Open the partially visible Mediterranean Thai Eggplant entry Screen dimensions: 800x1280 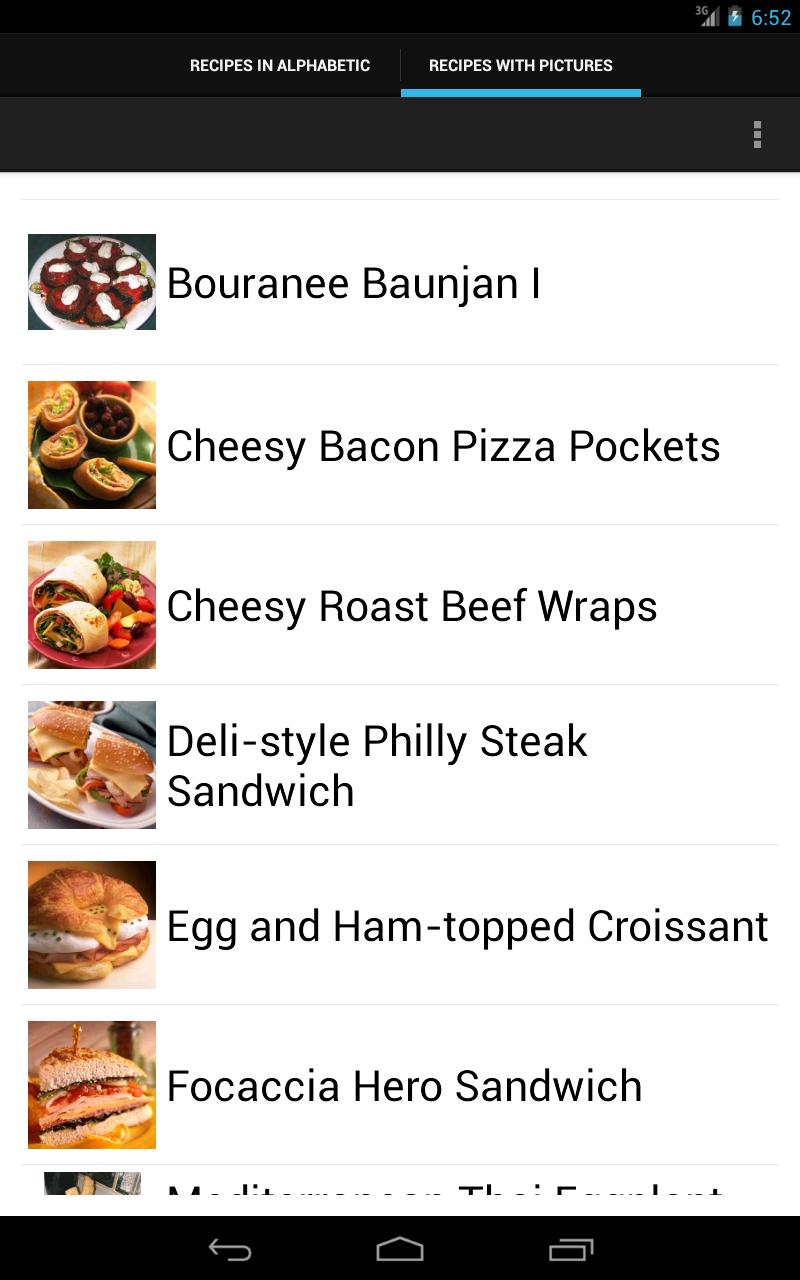[400, 1190]
